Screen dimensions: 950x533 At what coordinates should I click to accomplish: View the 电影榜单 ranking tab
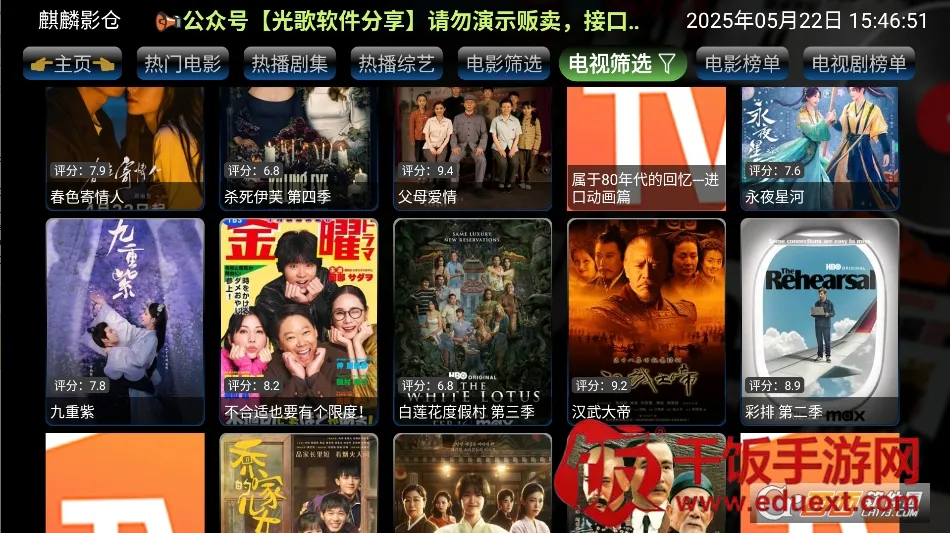click(x=742, y=64)
